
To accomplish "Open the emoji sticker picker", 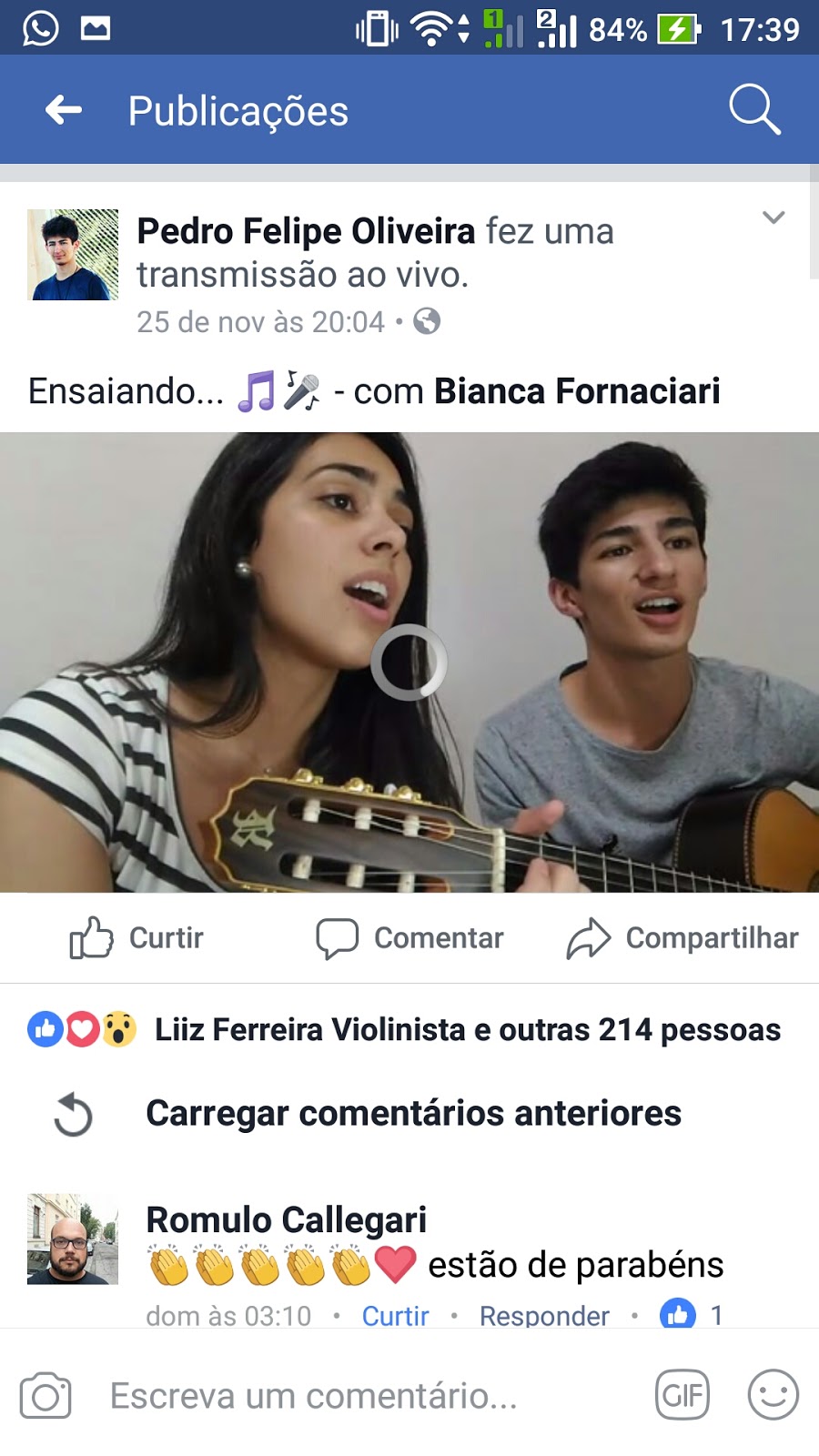I will 773,1395.
